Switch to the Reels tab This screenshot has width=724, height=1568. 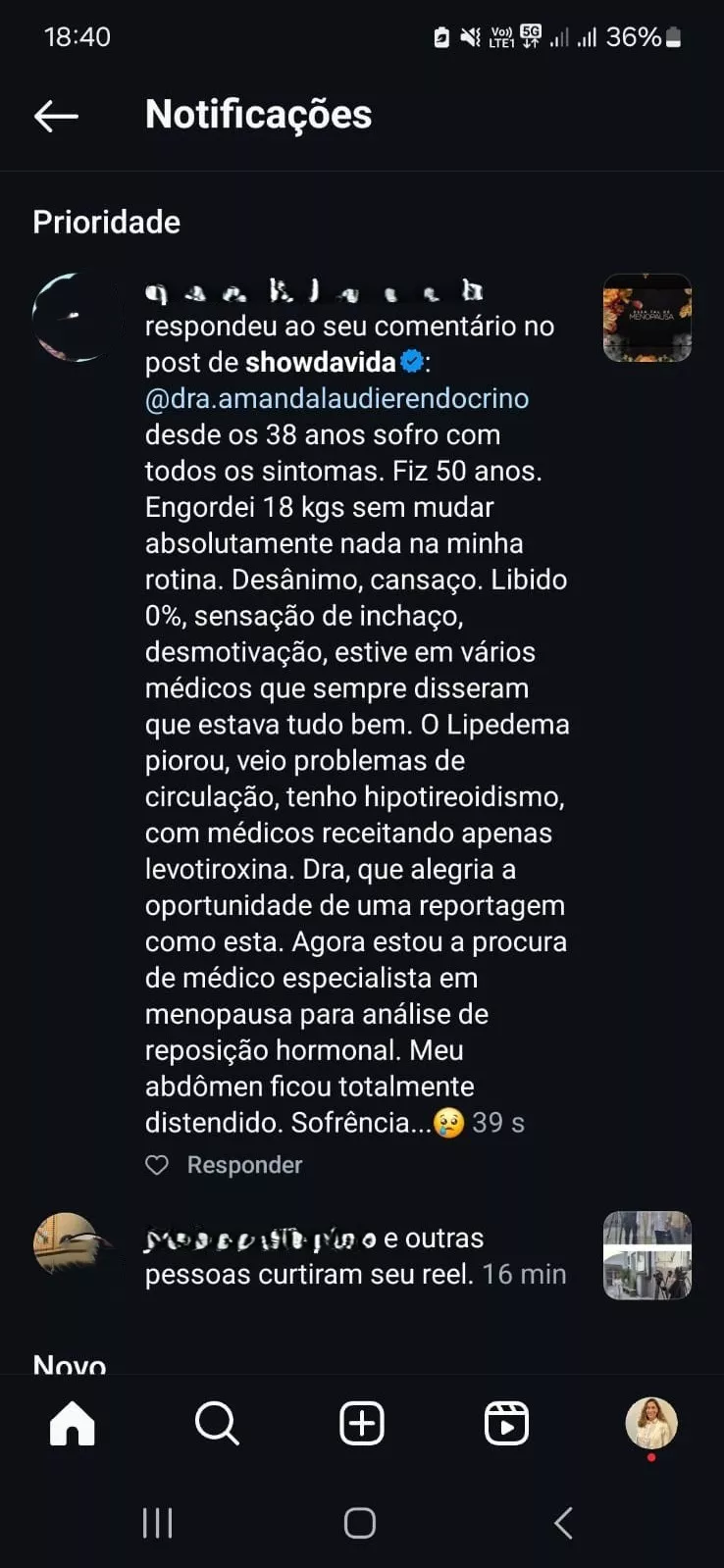pos(506,1423)
